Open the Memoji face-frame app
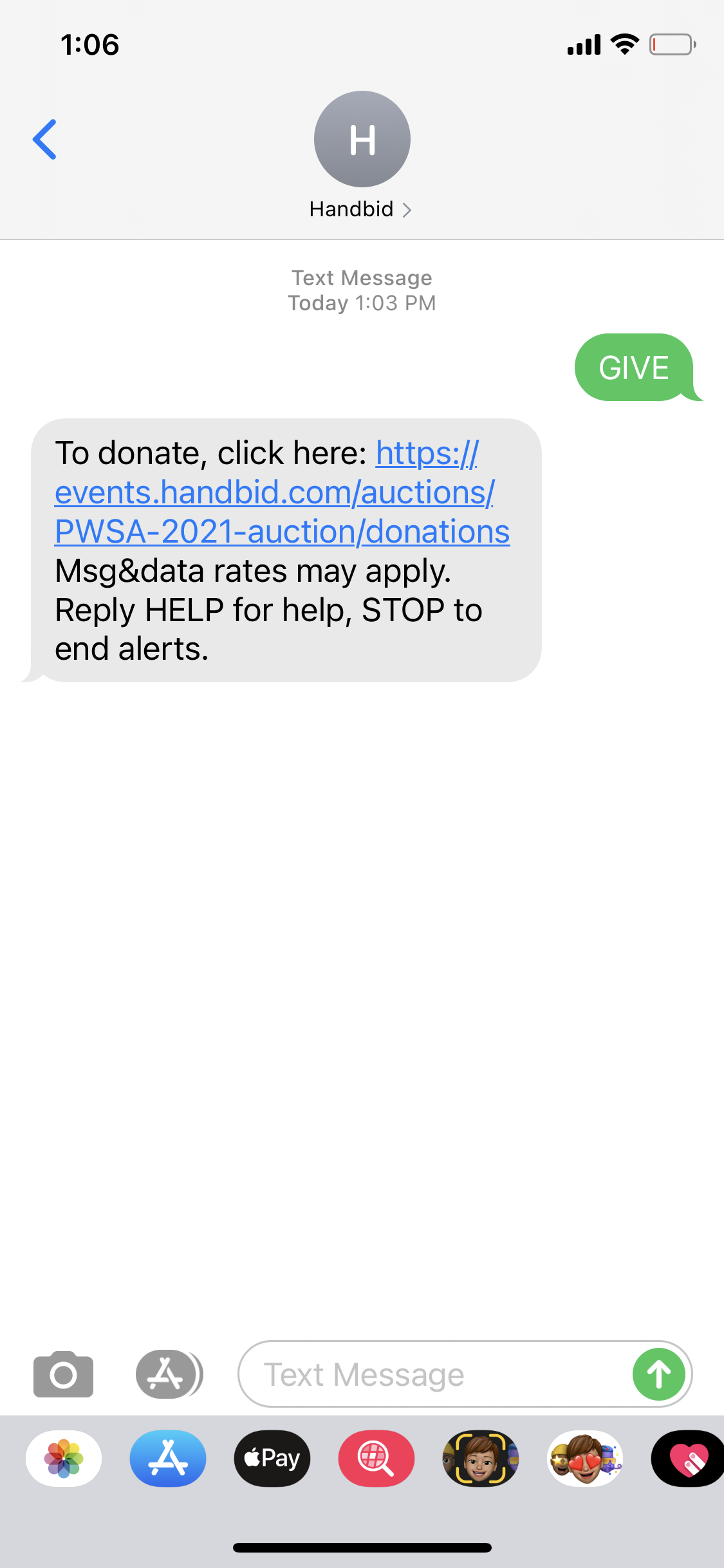The image size is (724, 1568). tap(481, 1459)
